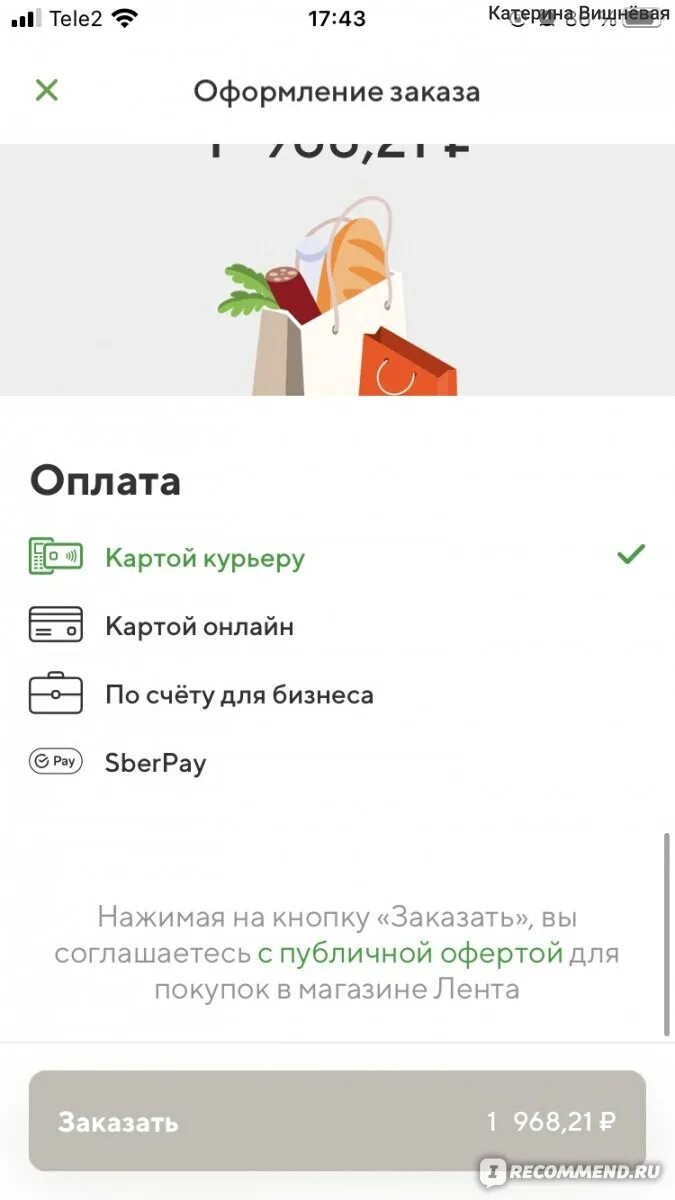This screenshot has width=675, height=1200.
Task: Open the публичной офертой link
Action: [410, 953]
